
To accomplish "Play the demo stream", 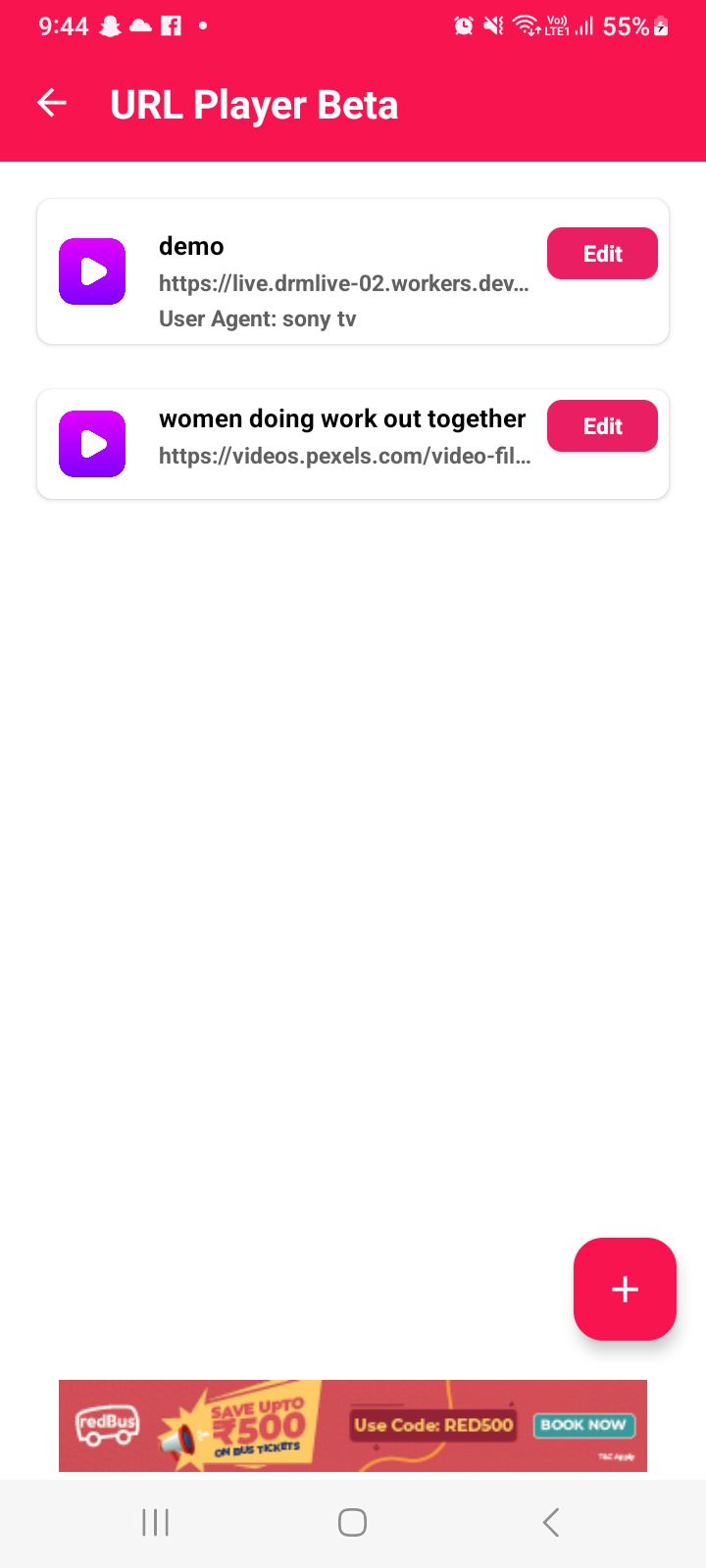I will (x=92, y=271).
